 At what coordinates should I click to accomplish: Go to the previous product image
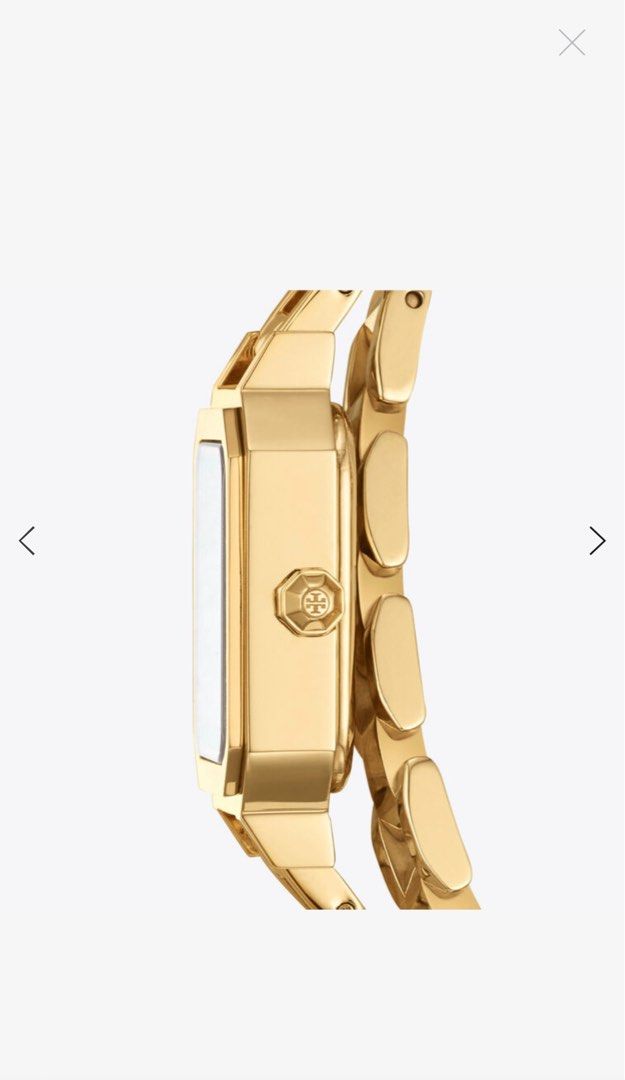pos(27,541)
